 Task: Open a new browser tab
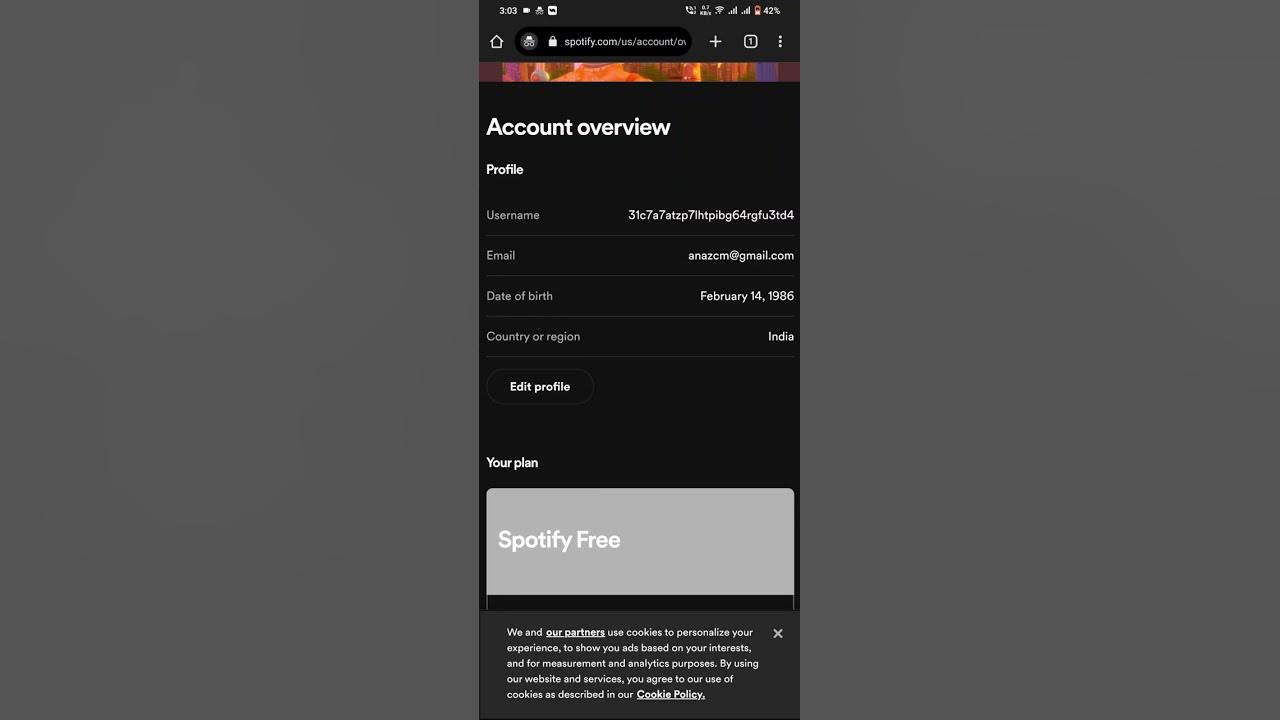[715, 42]
